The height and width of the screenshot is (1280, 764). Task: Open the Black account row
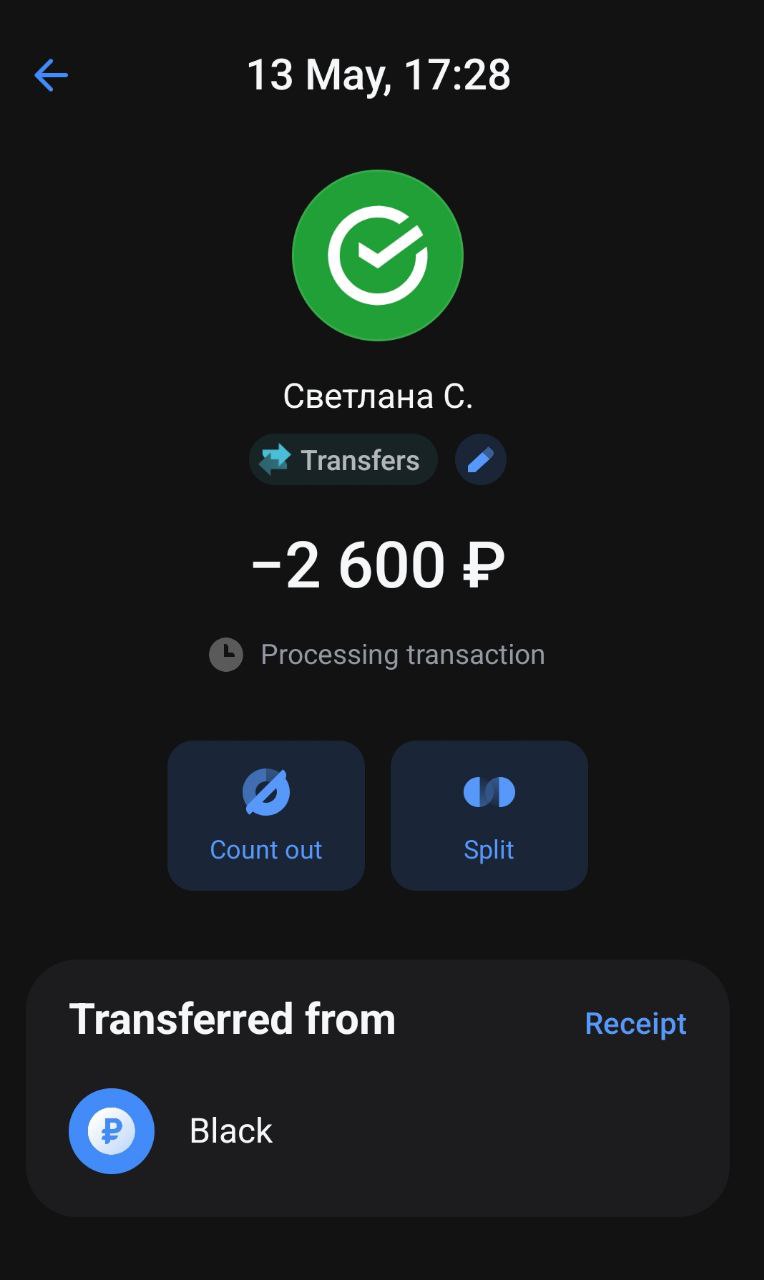(x=378, y=1131)
